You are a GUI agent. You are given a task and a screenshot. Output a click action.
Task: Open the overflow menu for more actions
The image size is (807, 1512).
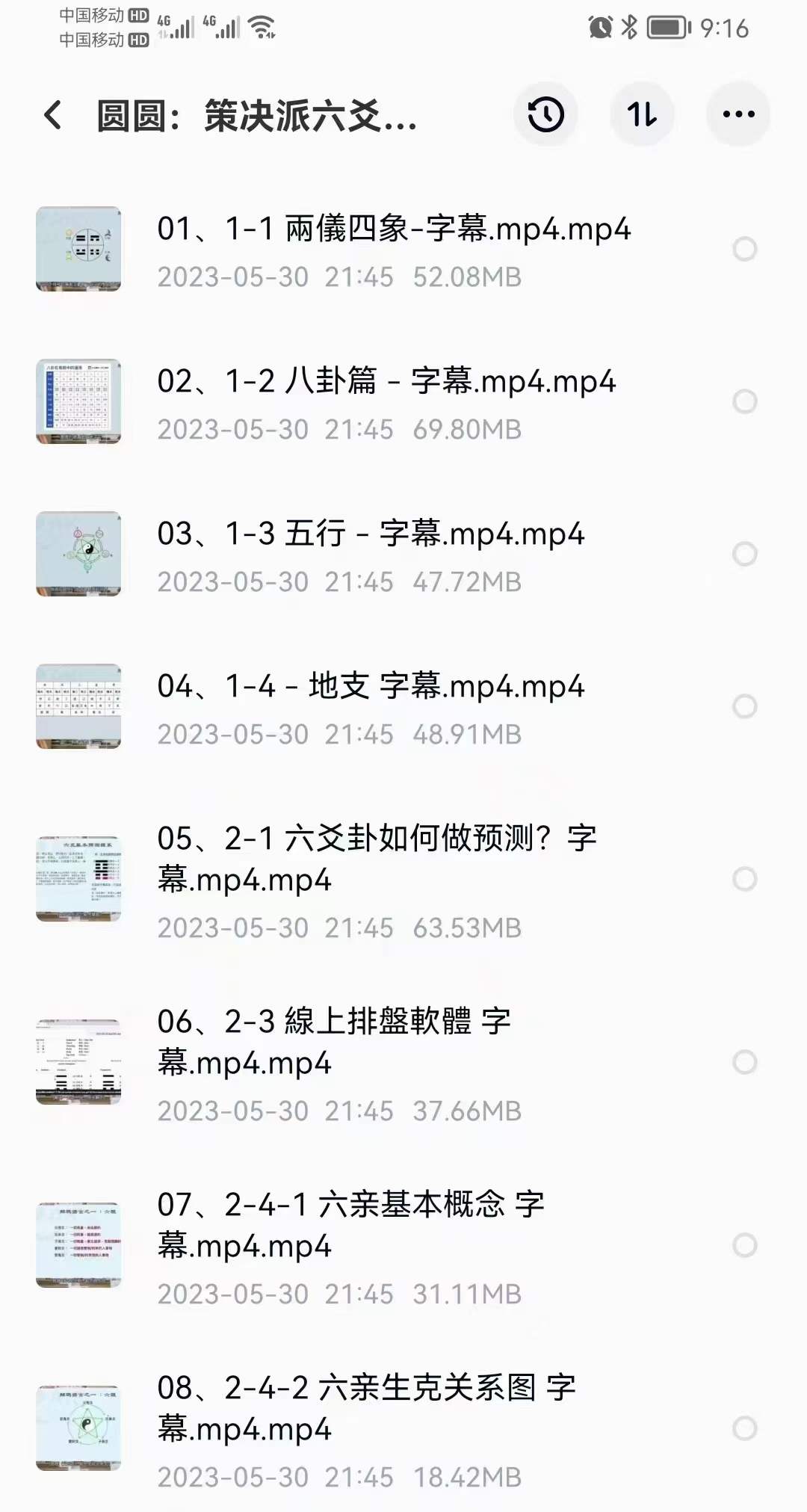(738, 114)
